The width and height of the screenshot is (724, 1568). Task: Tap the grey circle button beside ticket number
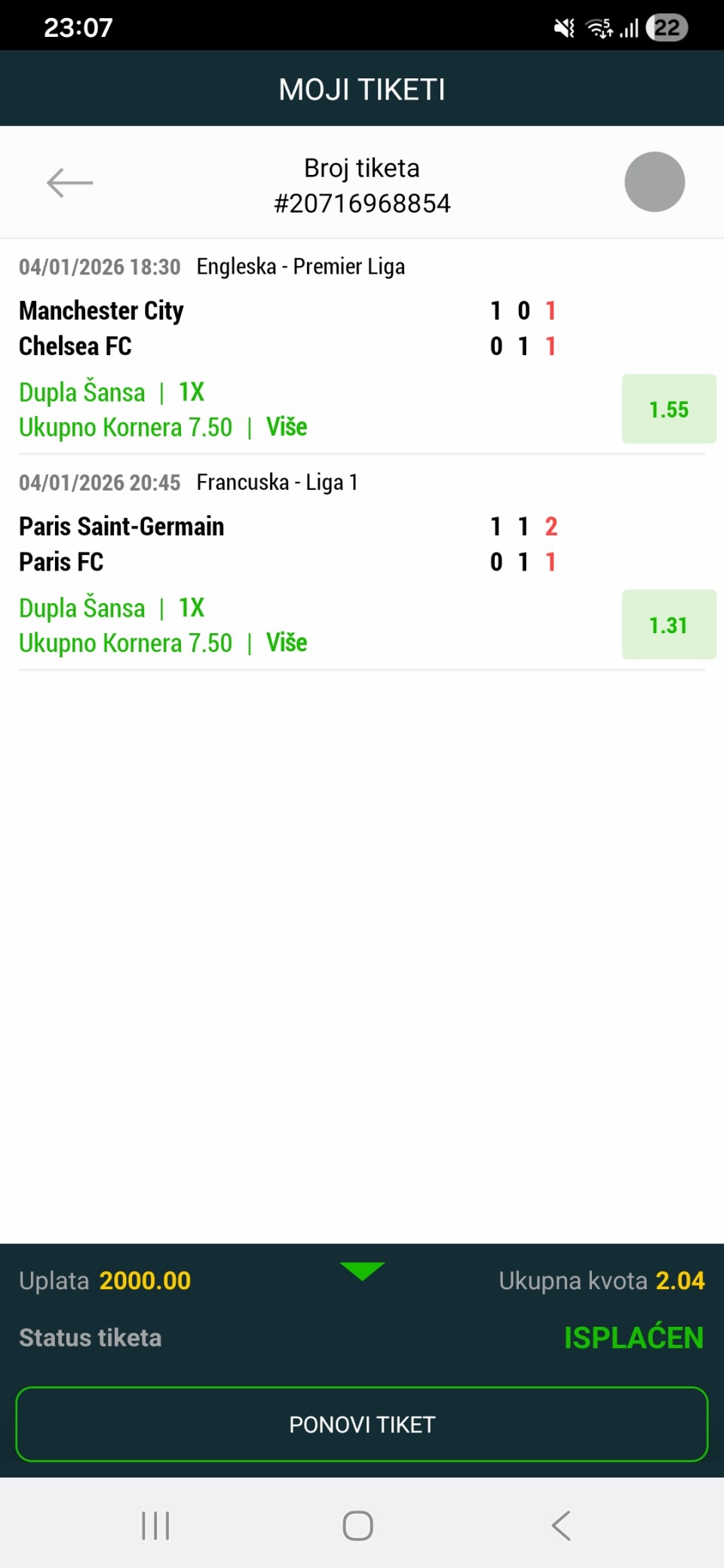[x=654, y=182]
